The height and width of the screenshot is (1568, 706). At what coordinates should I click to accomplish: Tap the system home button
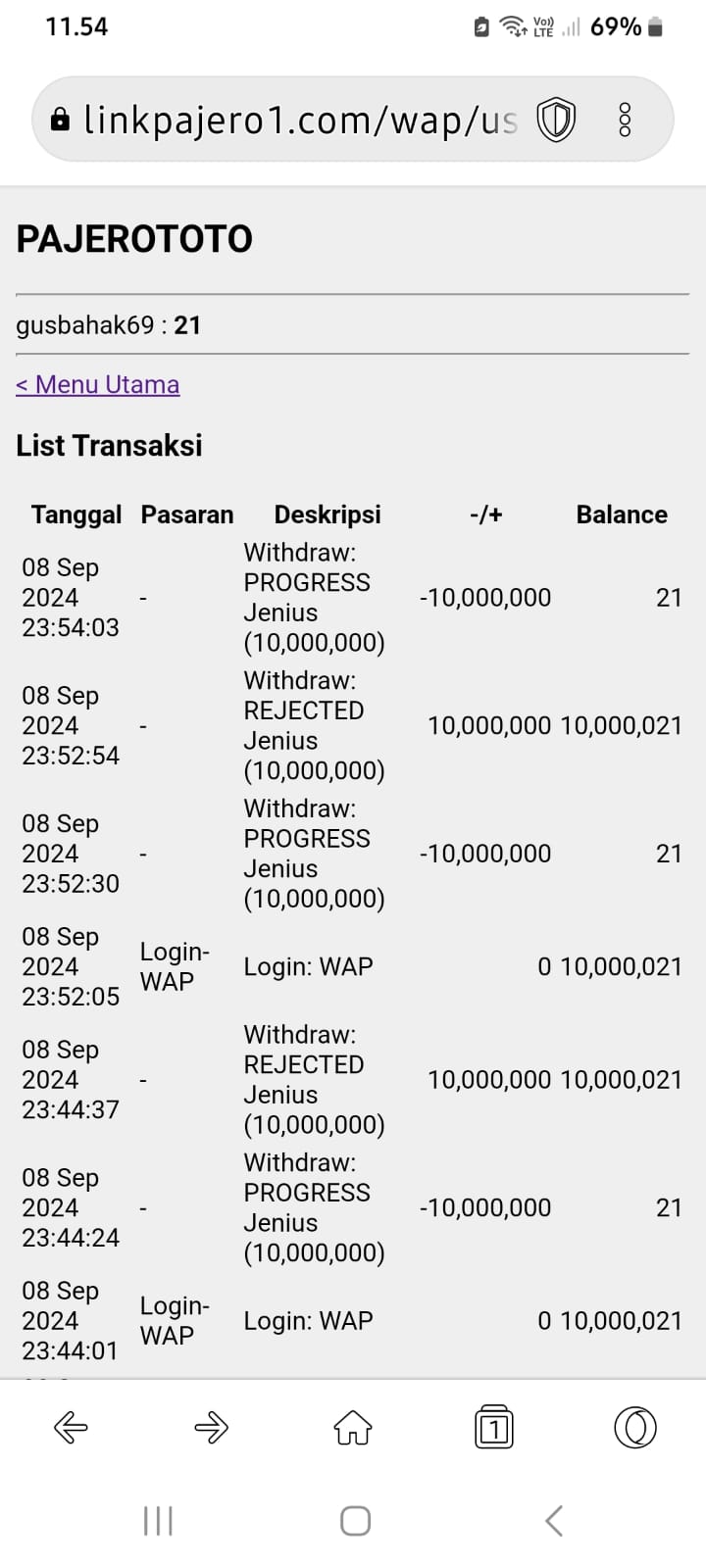pos(355,1521)
